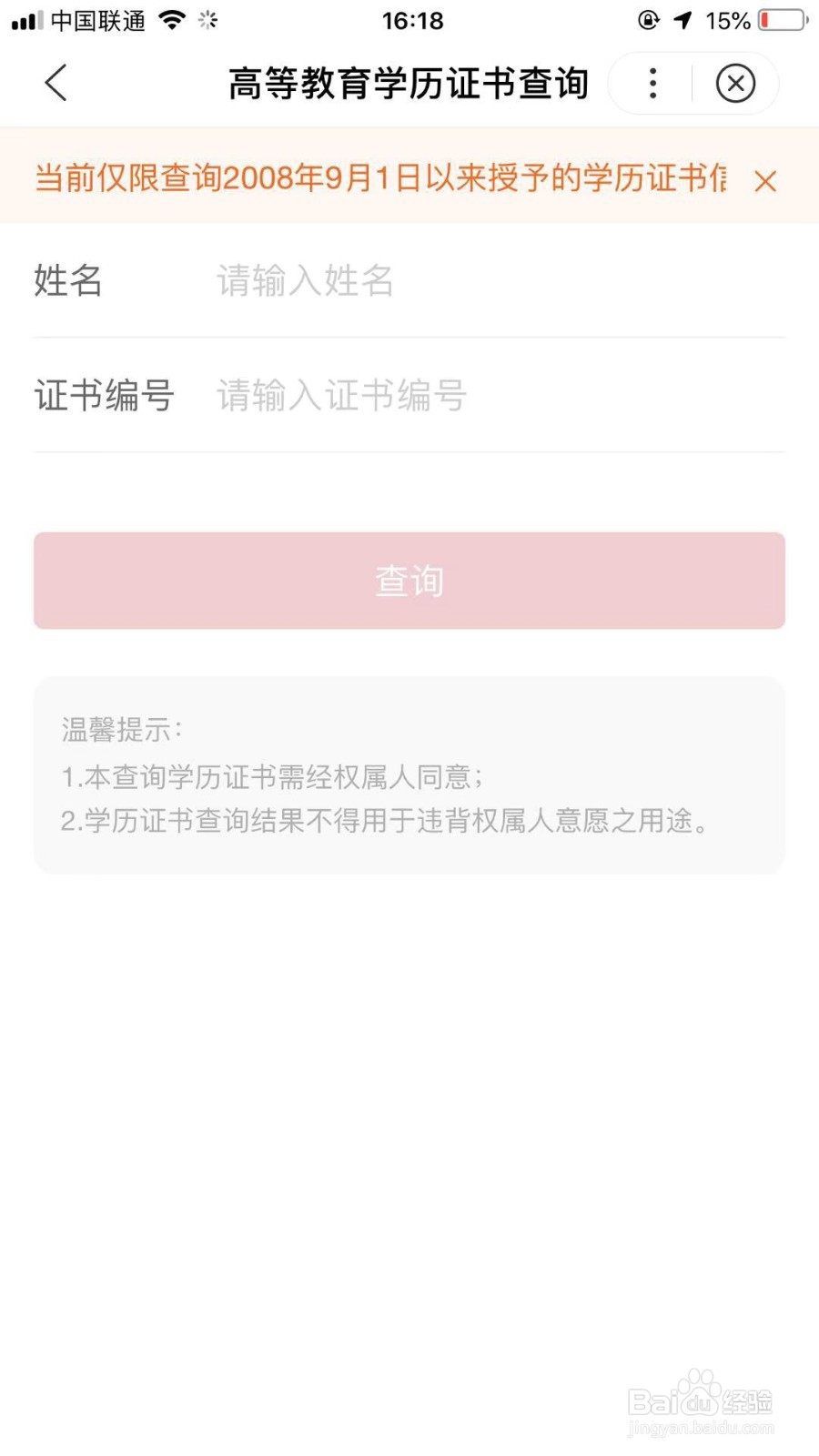Tap the 温馨提示 reminder panel

pyautogui.click(x=409, y=775)
